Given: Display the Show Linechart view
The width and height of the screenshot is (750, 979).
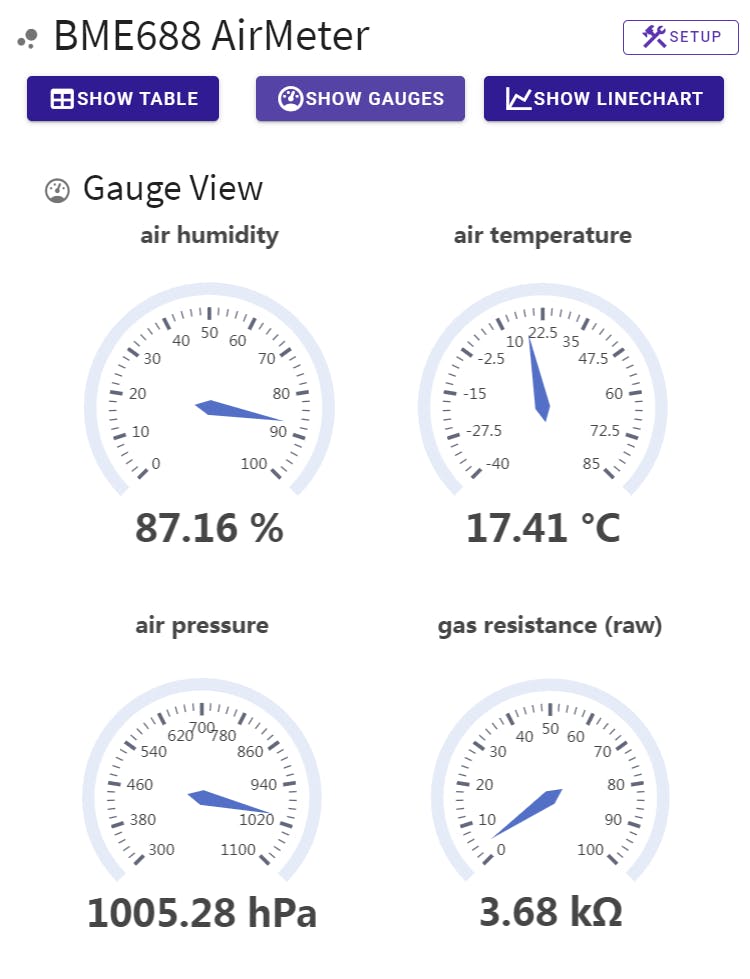Looking at the screenshot, I should pyautogui.click(x=603, y=99).
